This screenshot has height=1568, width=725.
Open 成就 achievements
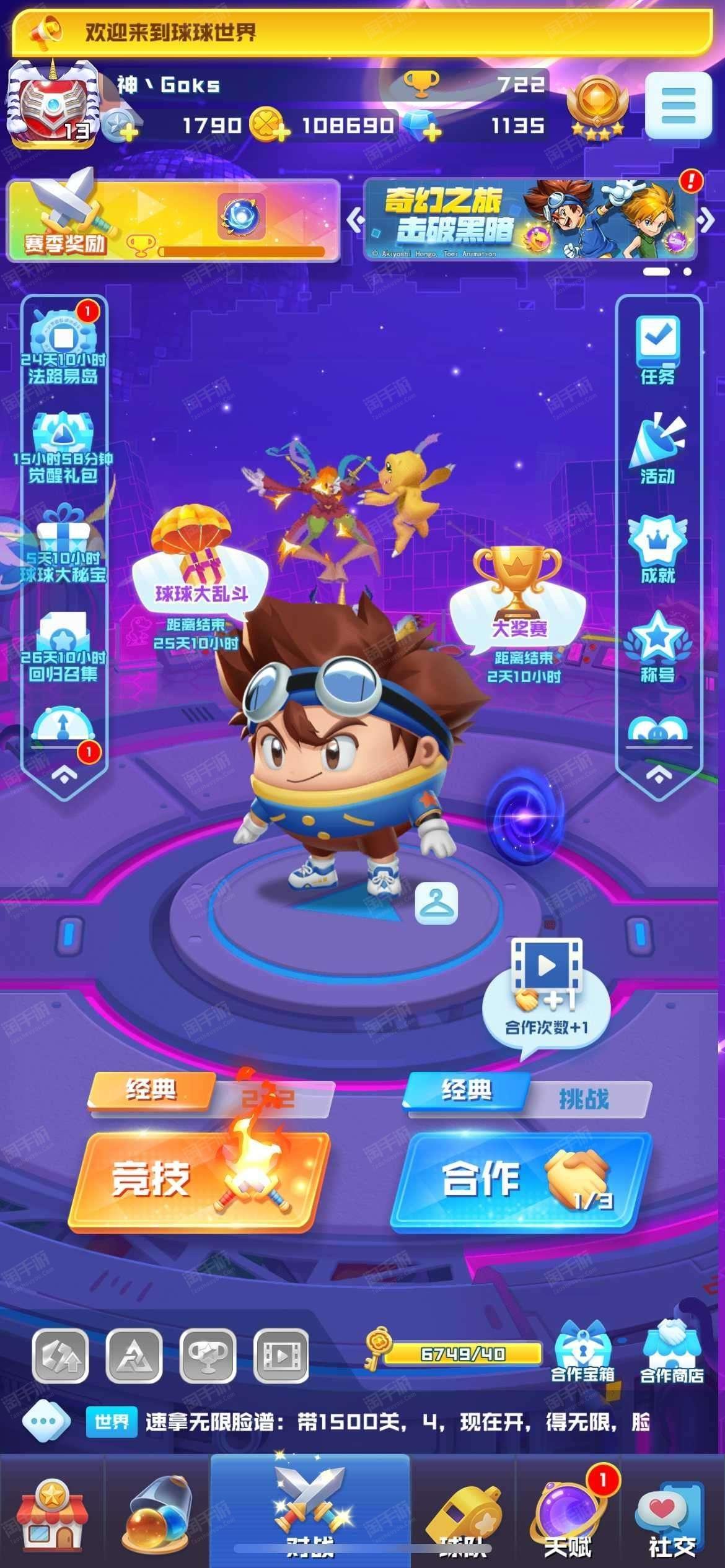[x=658, y=549]
